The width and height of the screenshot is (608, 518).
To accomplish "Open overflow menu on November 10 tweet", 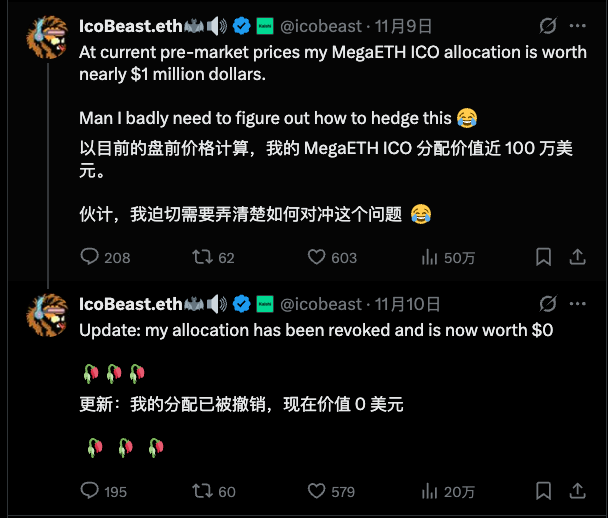I will point(577,304).
